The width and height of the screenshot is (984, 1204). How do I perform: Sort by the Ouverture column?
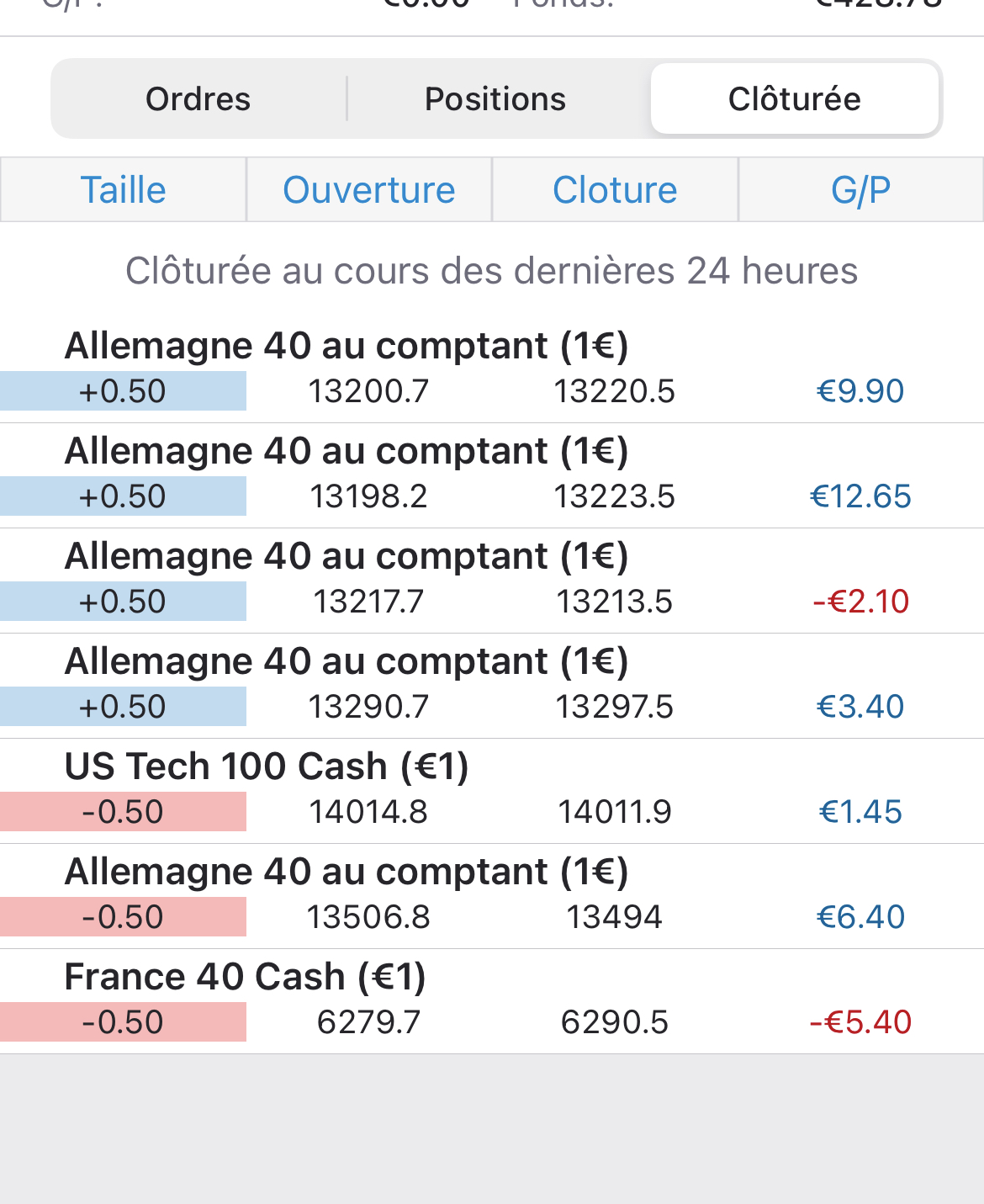coord(368,190)
